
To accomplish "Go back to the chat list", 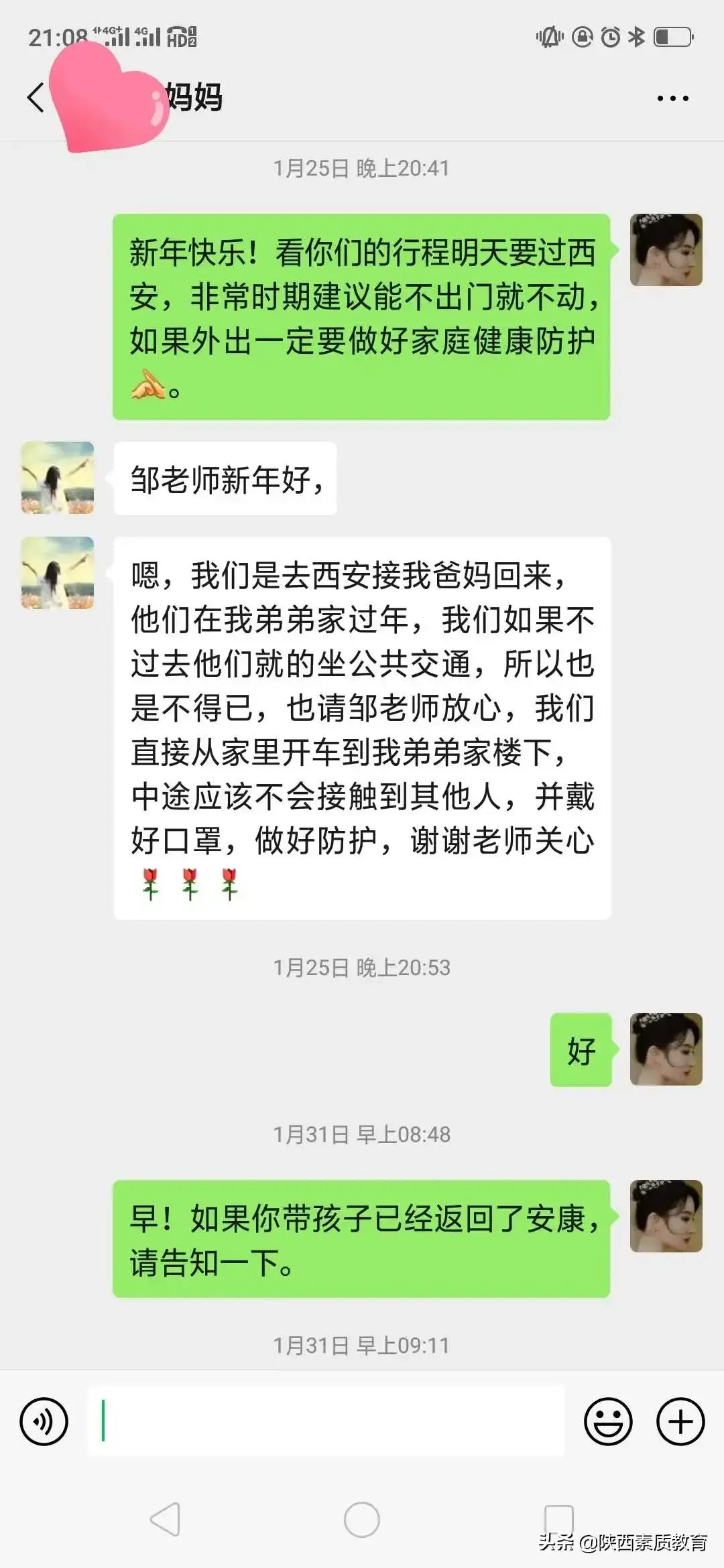I will (36, 98).
